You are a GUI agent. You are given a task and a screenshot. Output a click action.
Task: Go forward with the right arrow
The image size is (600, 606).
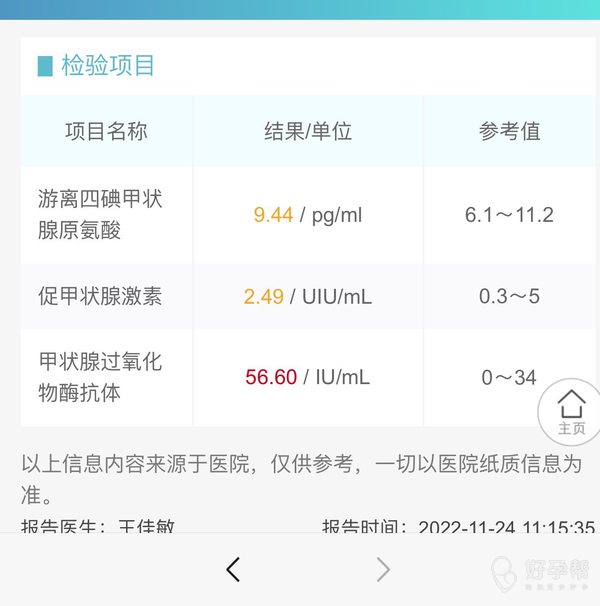383,569
